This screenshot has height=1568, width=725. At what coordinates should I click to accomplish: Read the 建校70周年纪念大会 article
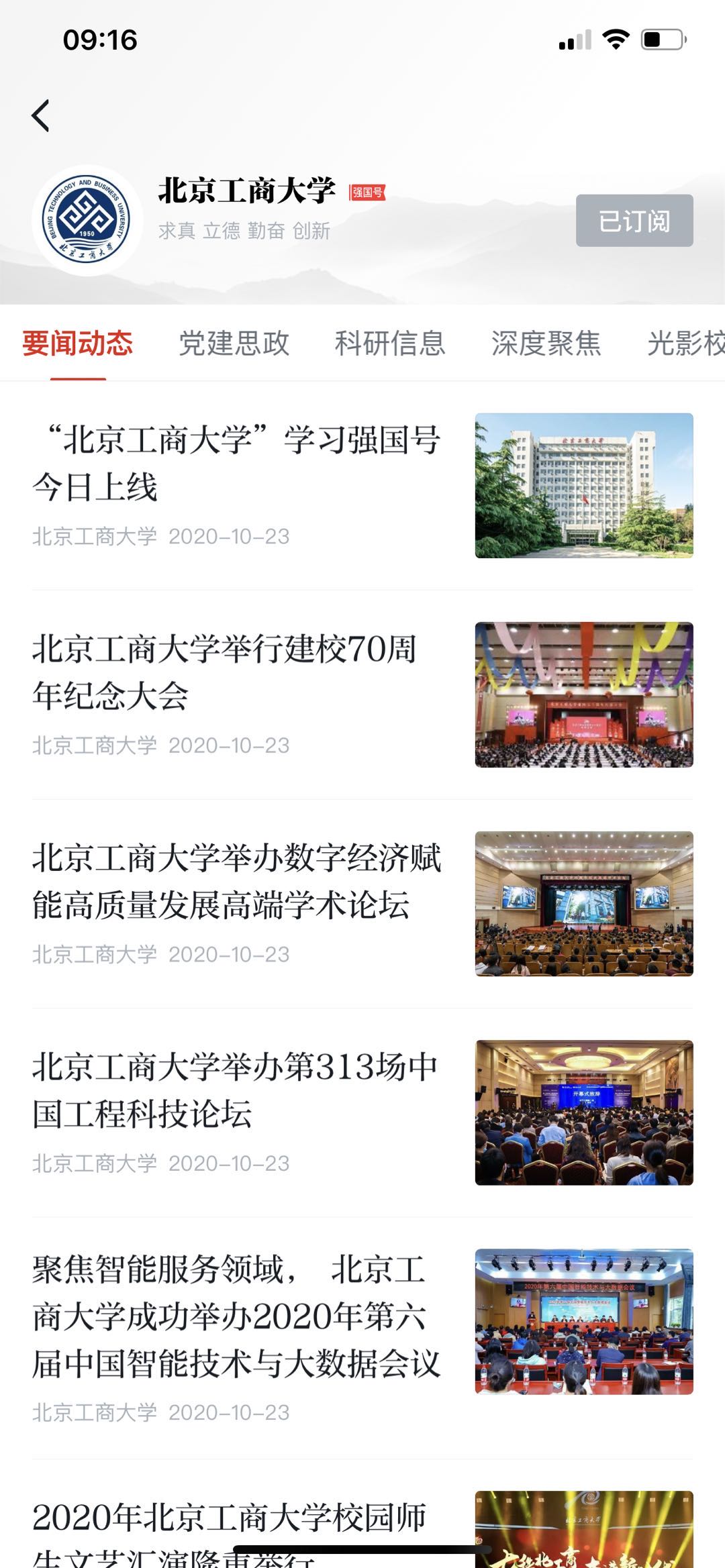tap(225, 672)
